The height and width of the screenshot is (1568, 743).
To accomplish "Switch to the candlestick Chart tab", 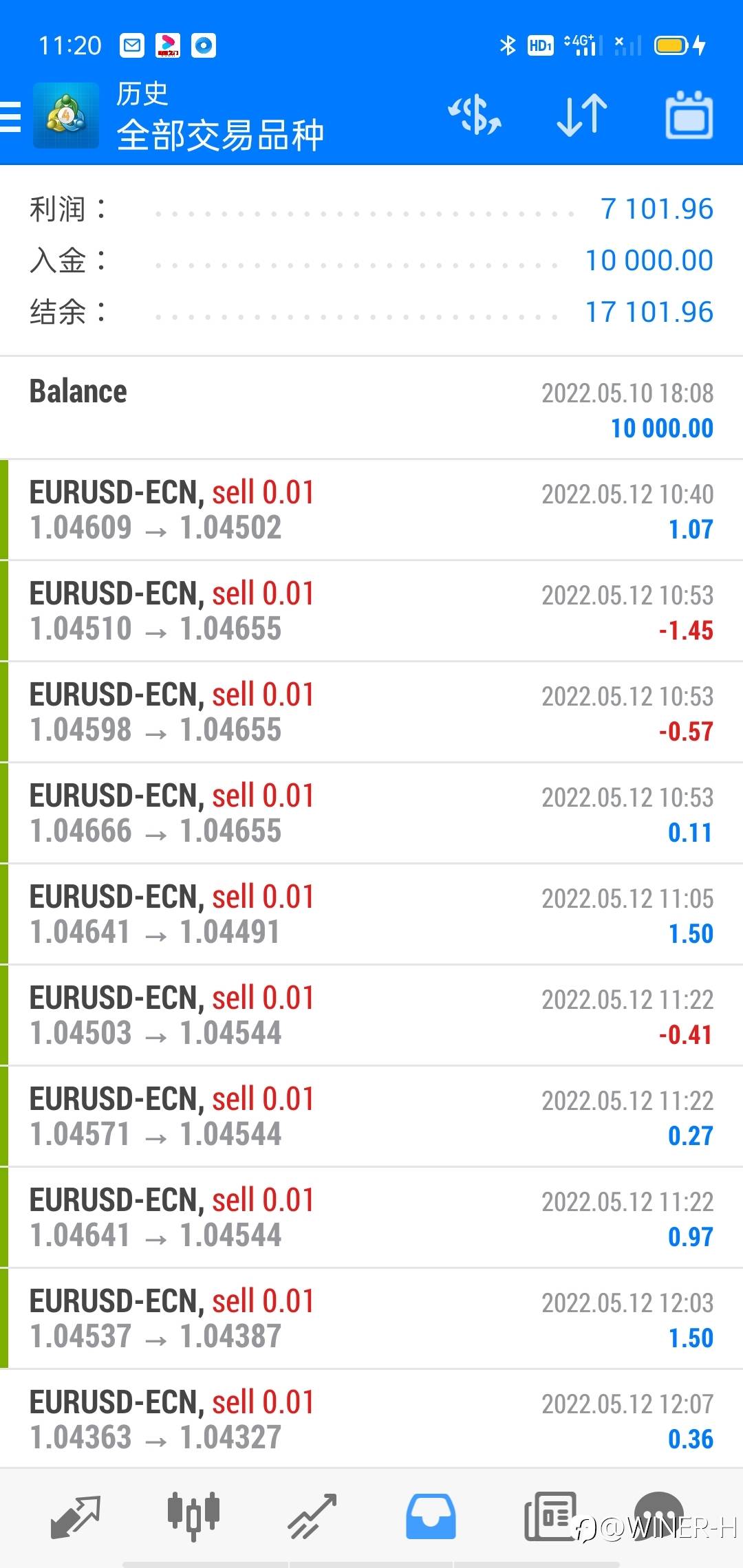I will click(x=193, y=1515).
